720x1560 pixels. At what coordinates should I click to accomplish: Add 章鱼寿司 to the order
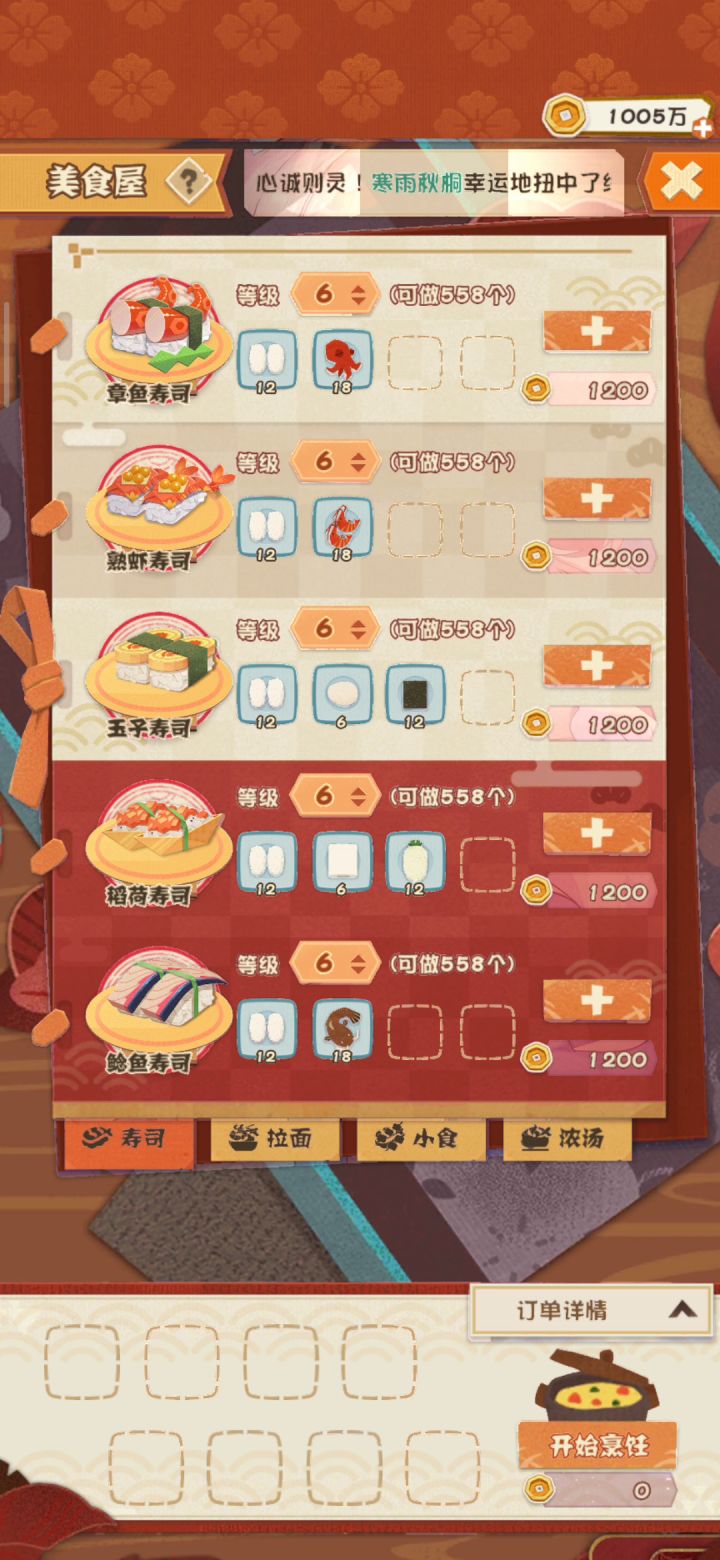(x=597, y=331)
